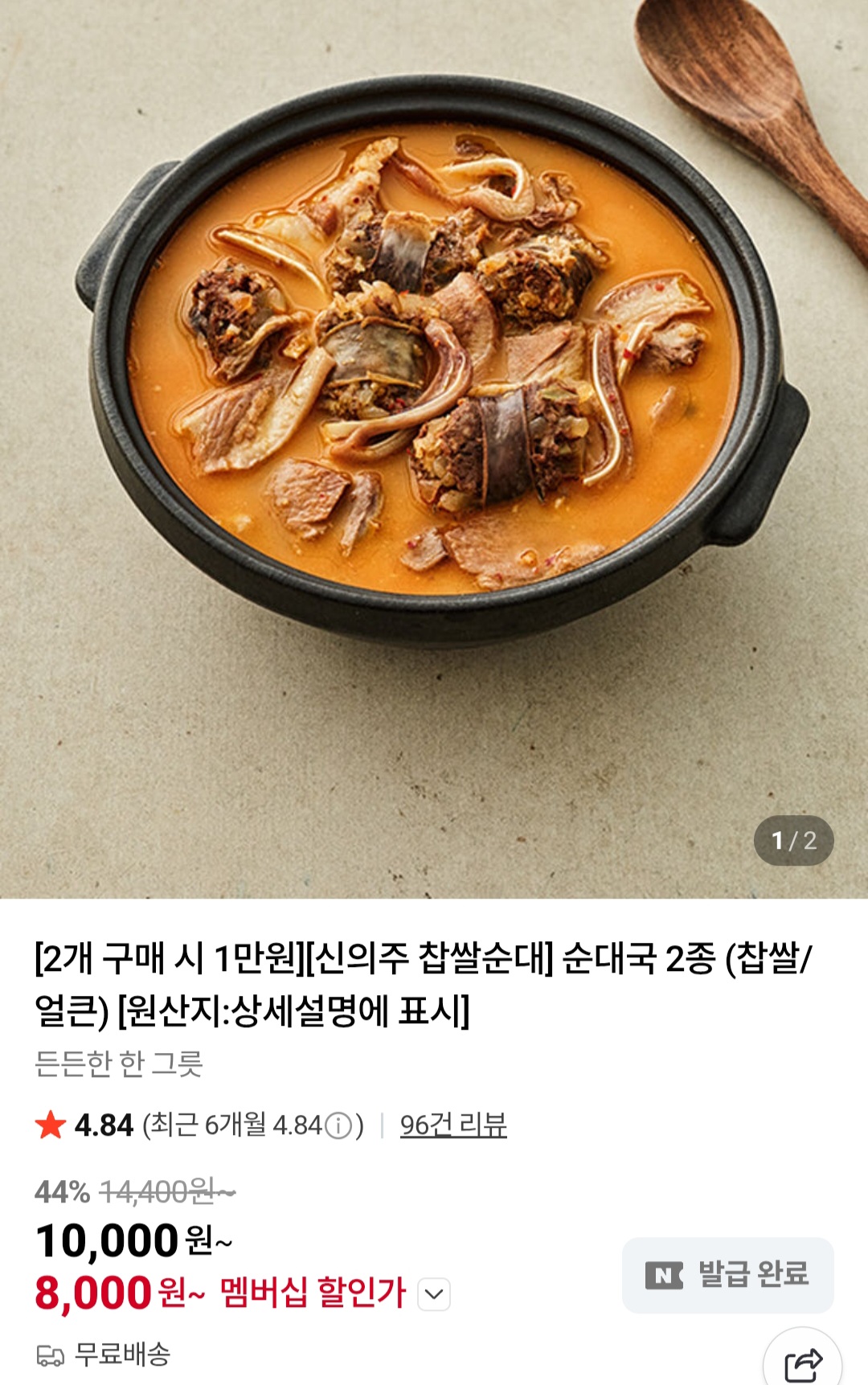This screenshot has height=1385, width=868.
Task: Show rating info for 최근 6개월 4.84
Action: [338, 1125]
